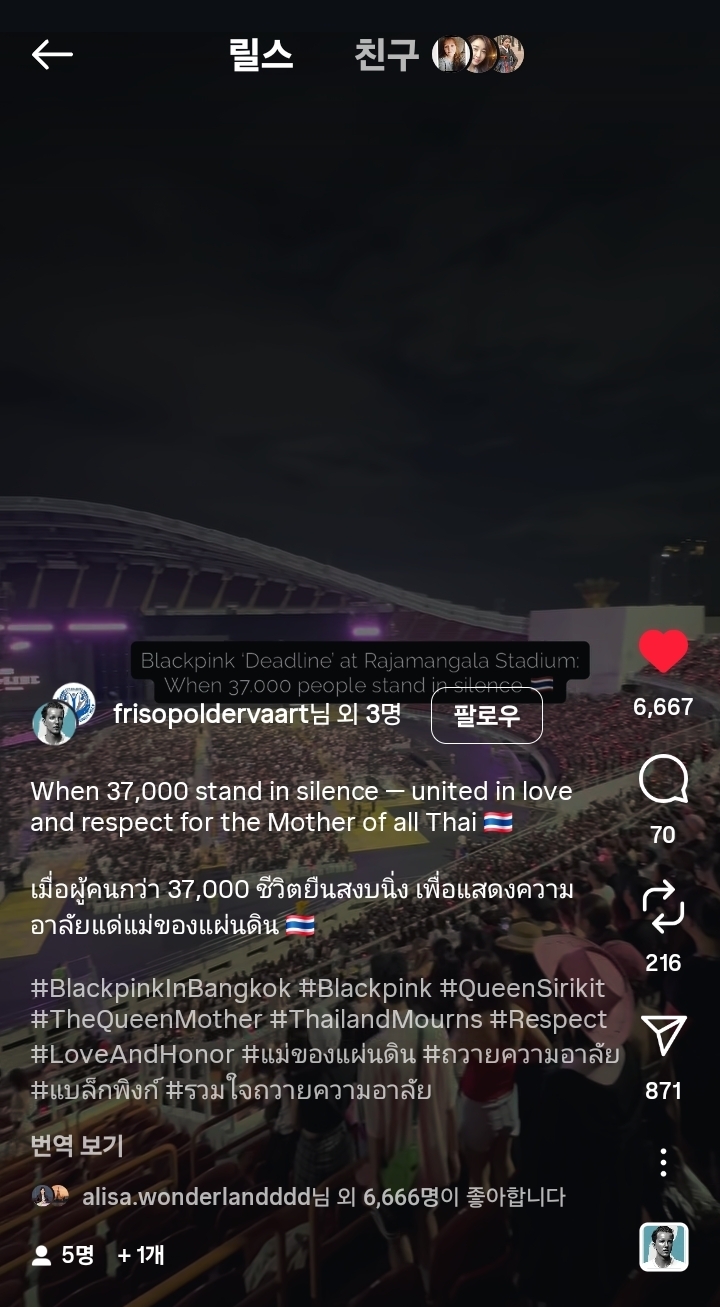Open the #BlackpinkInBangkok hashtag
This screenshot has width=720, height=1307.
coord(161,988)
